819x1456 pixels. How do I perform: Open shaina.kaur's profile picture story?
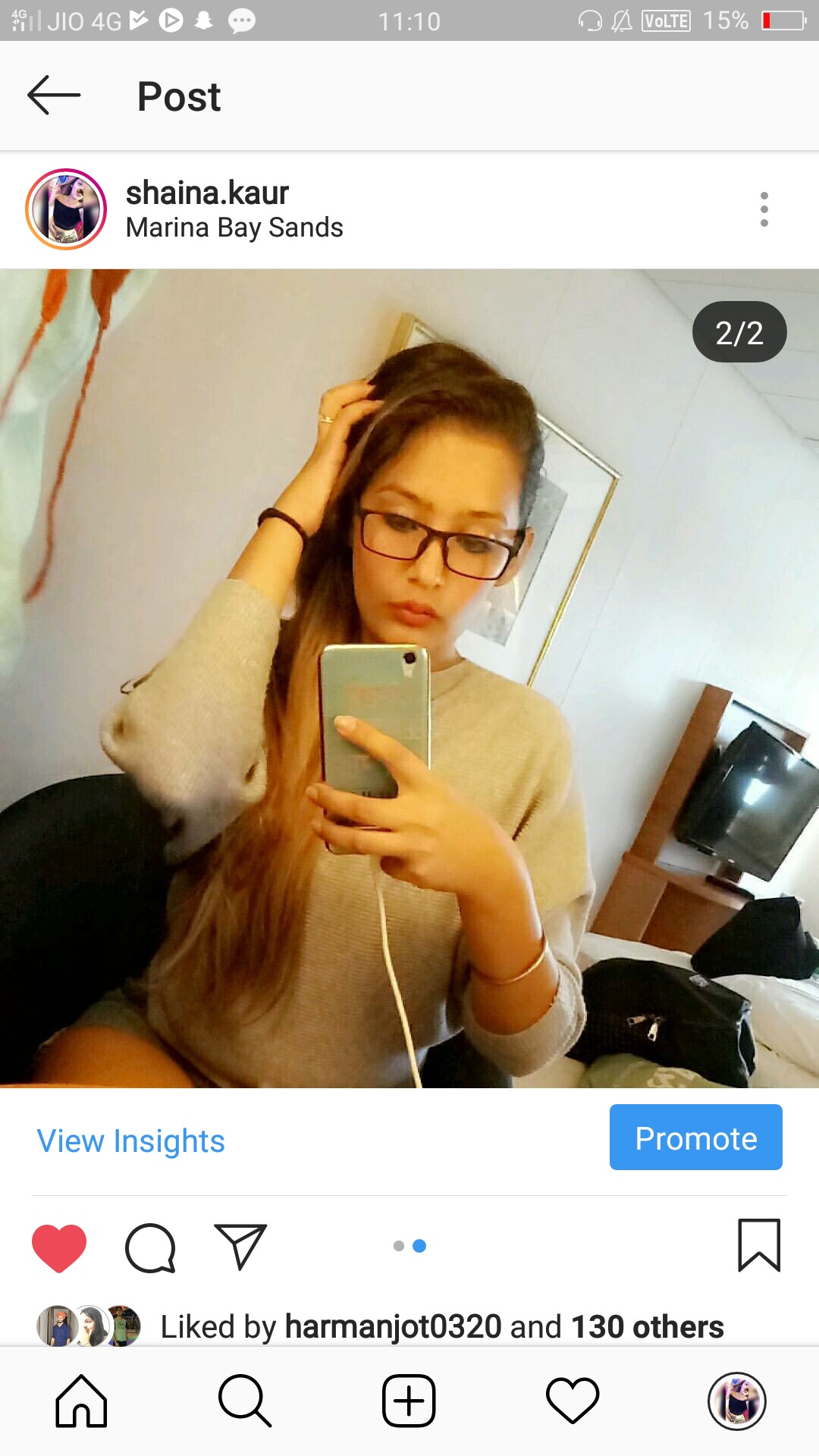click(66, 209)
